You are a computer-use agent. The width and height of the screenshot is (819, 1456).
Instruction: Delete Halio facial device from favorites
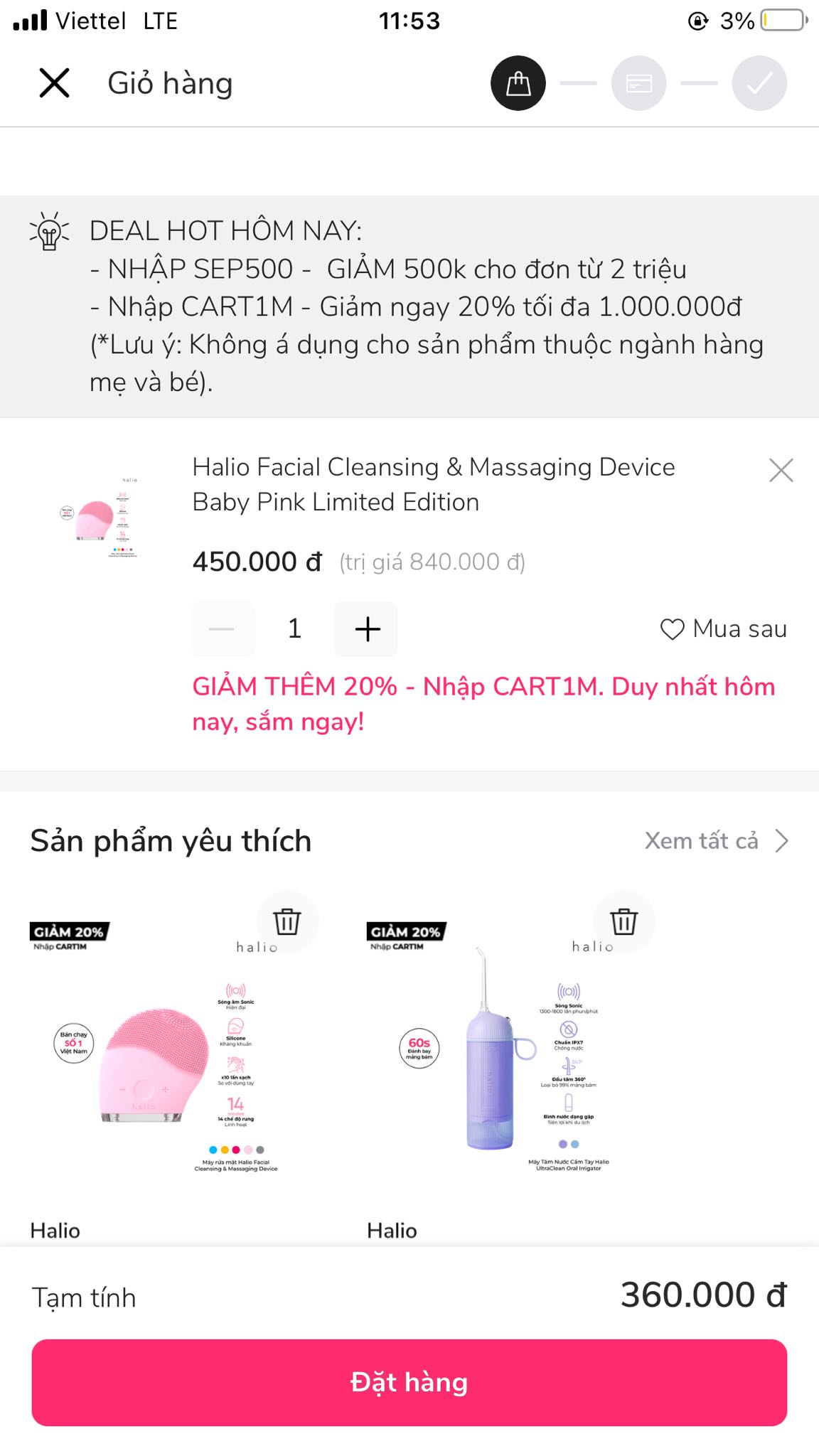(x=287, y=921)
